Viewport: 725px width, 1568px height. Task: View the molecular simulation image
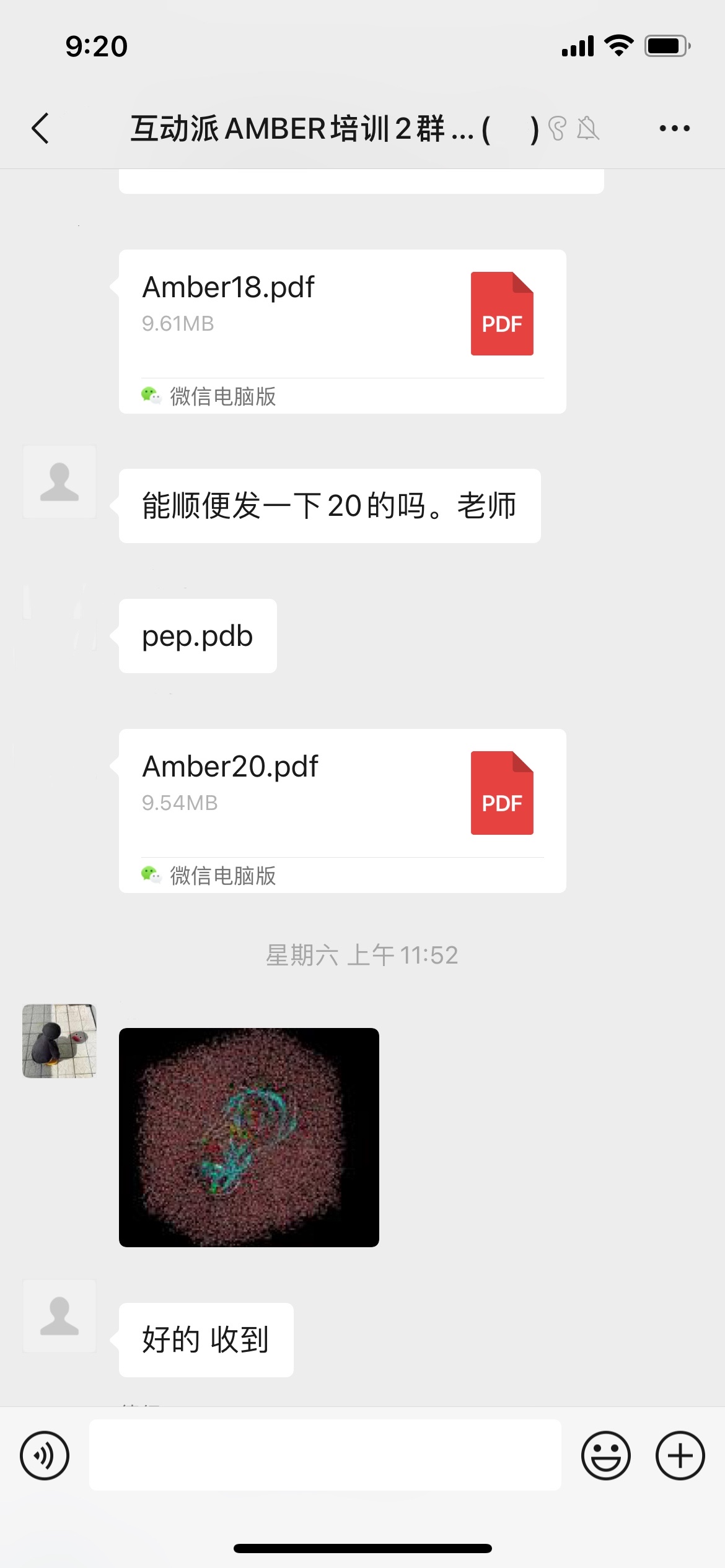(x=249, y=1137)
